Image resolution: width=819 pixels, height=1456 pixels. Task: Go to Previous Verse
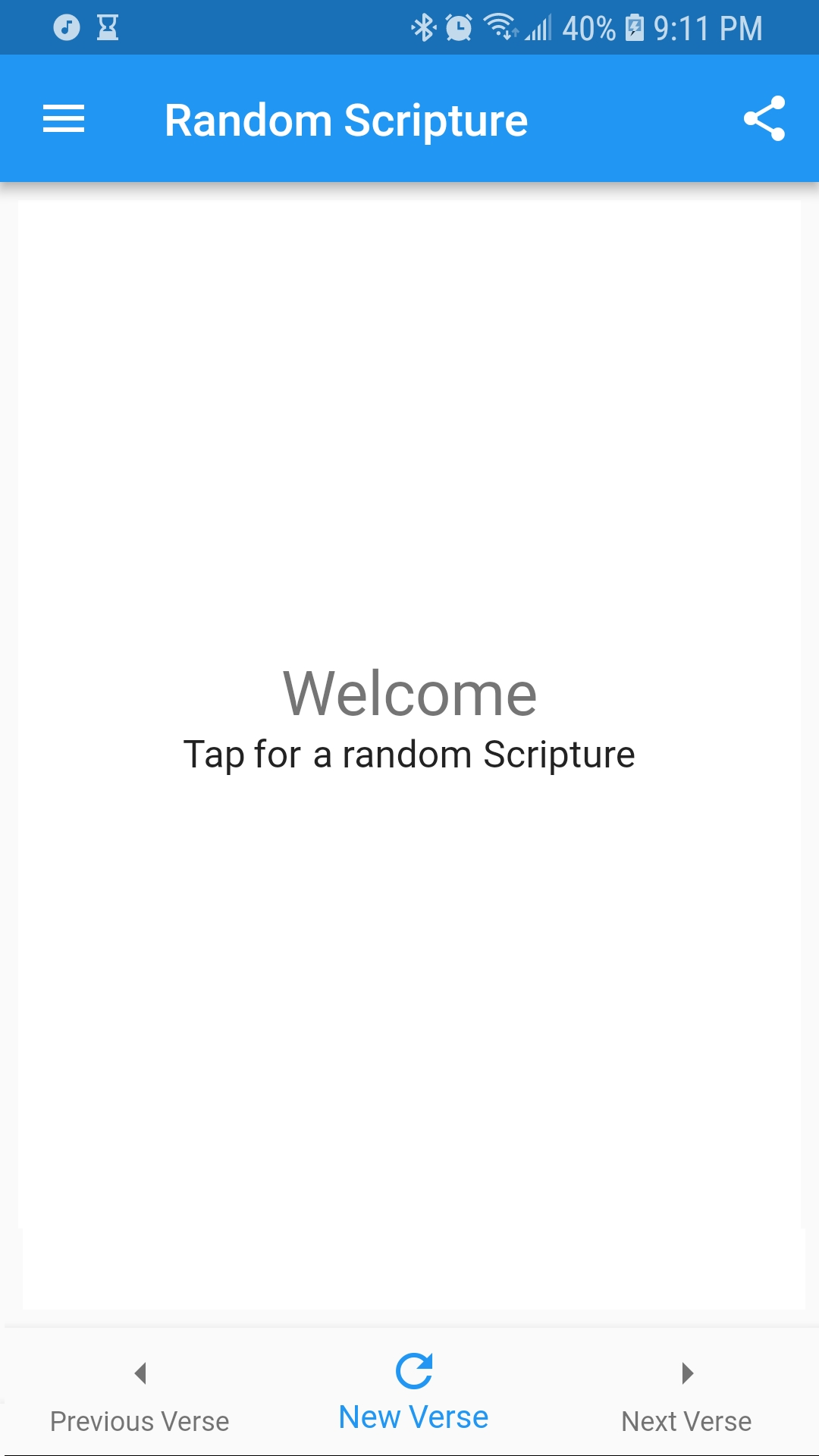pyautogui.click(x=140, y=1395)
